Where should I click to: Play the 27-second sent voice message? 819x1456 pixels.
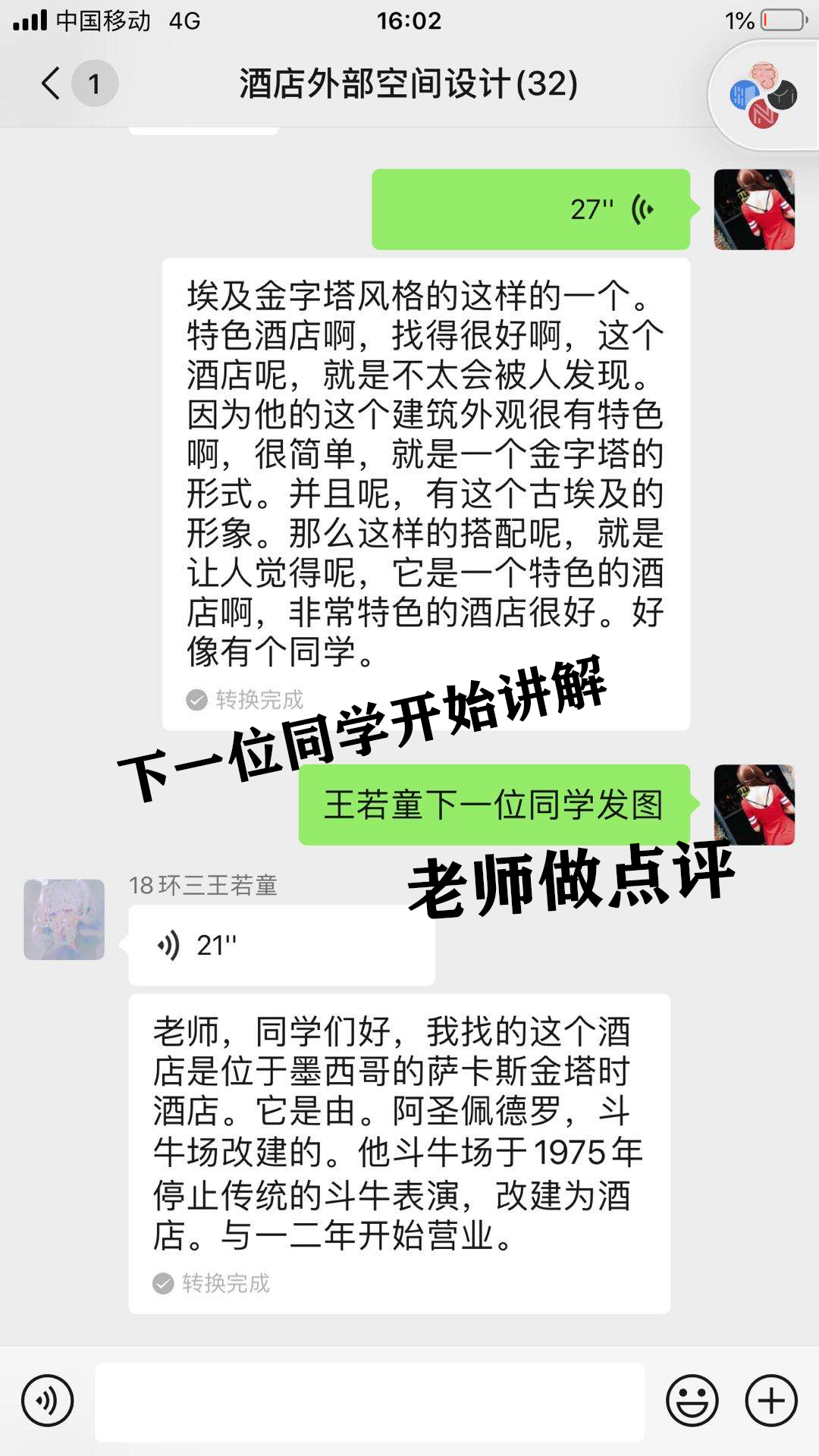pyautogui.click(x=531, y=209)
